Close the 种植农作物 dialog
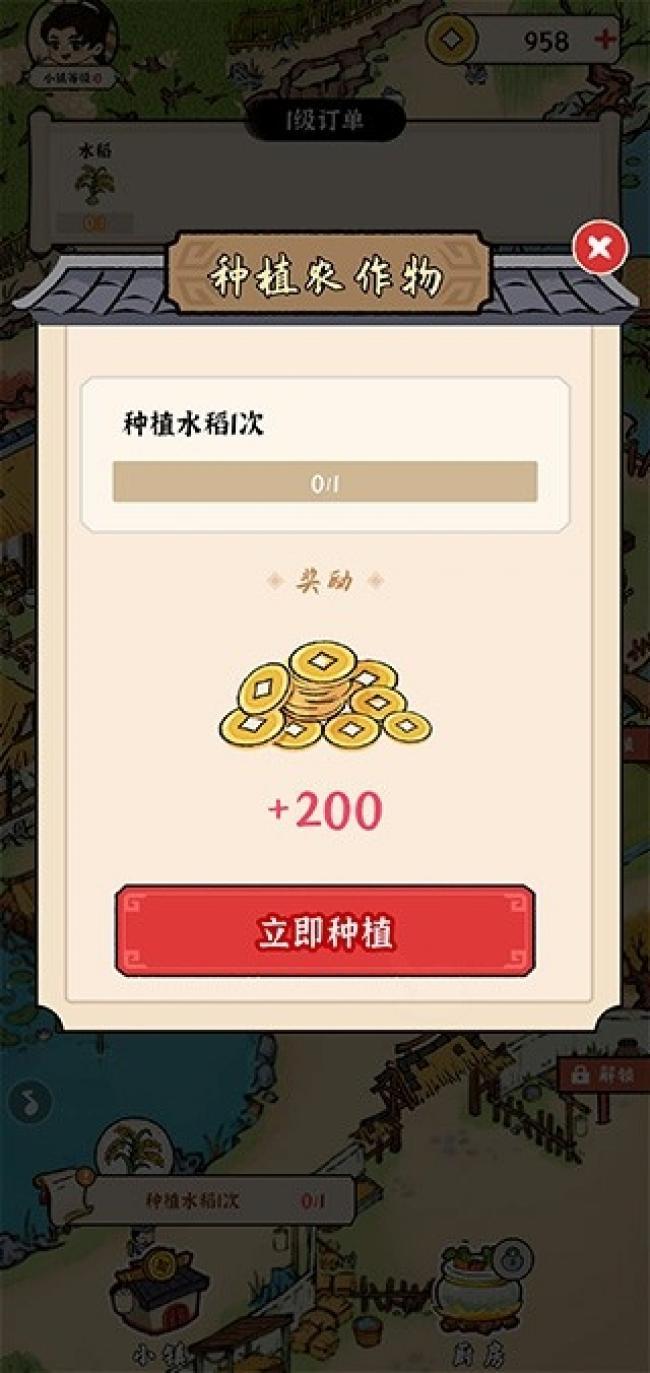 (599, 248)
